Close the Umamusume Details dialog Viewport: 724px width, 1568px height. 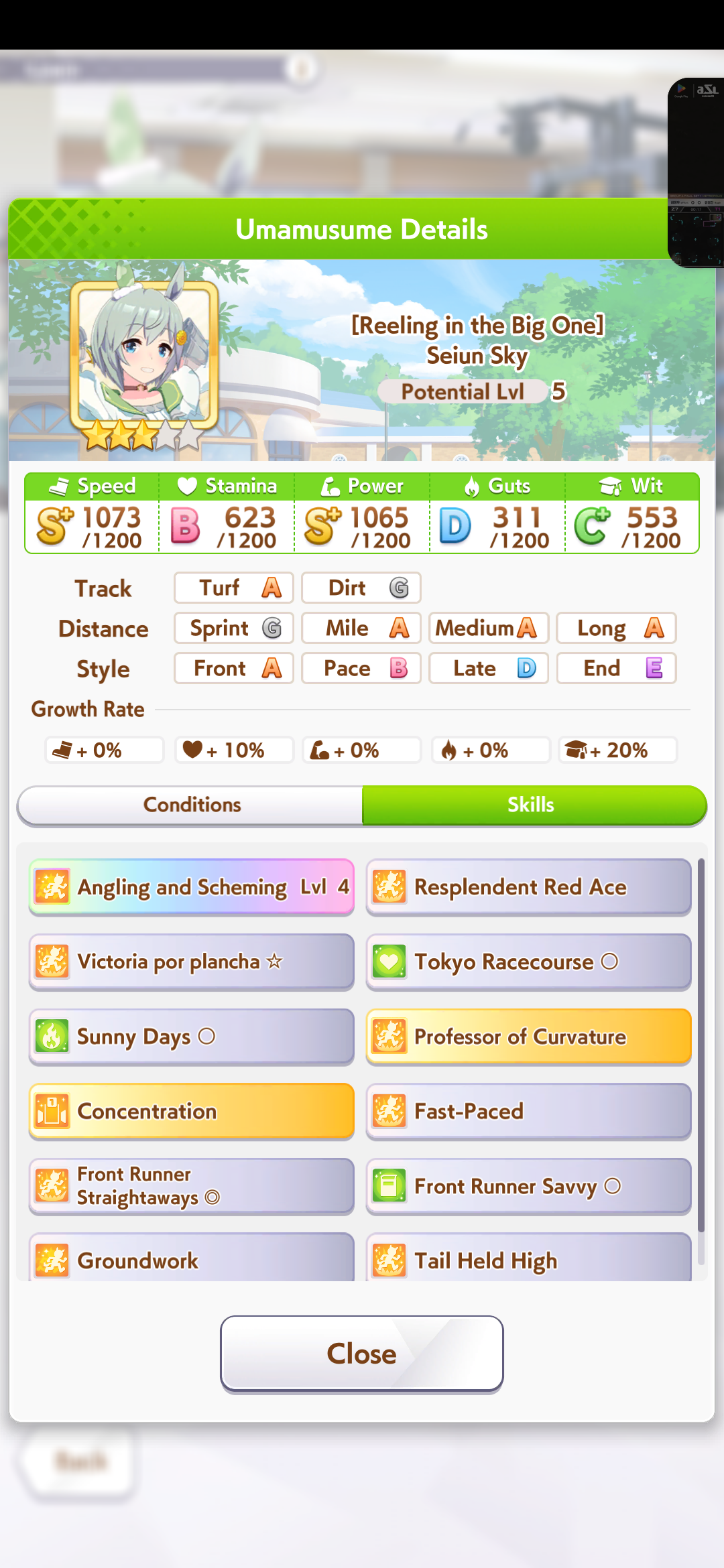pyautogui.click(x=361, y=1354)
